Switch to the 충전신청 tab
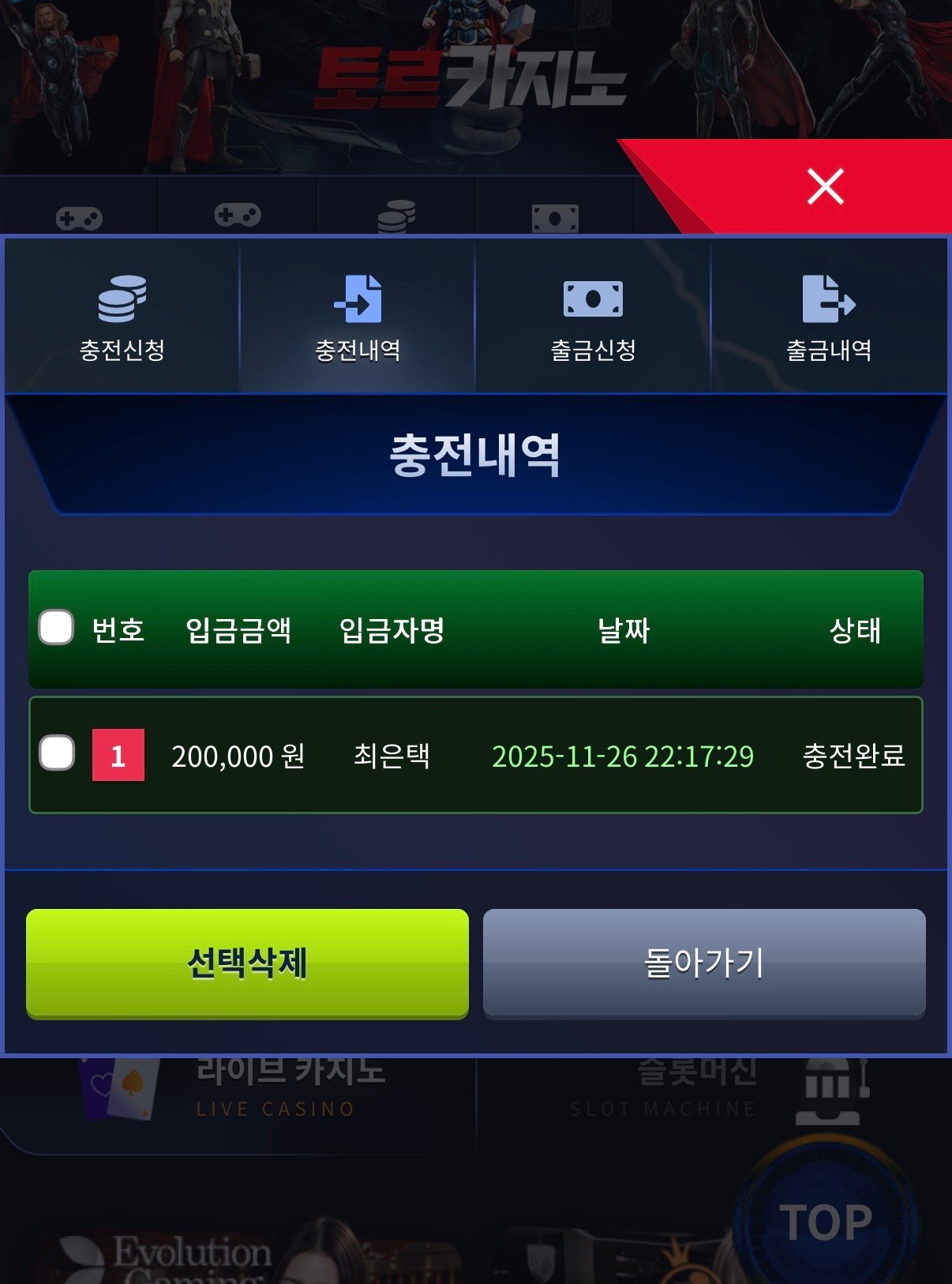 (122, 317)
